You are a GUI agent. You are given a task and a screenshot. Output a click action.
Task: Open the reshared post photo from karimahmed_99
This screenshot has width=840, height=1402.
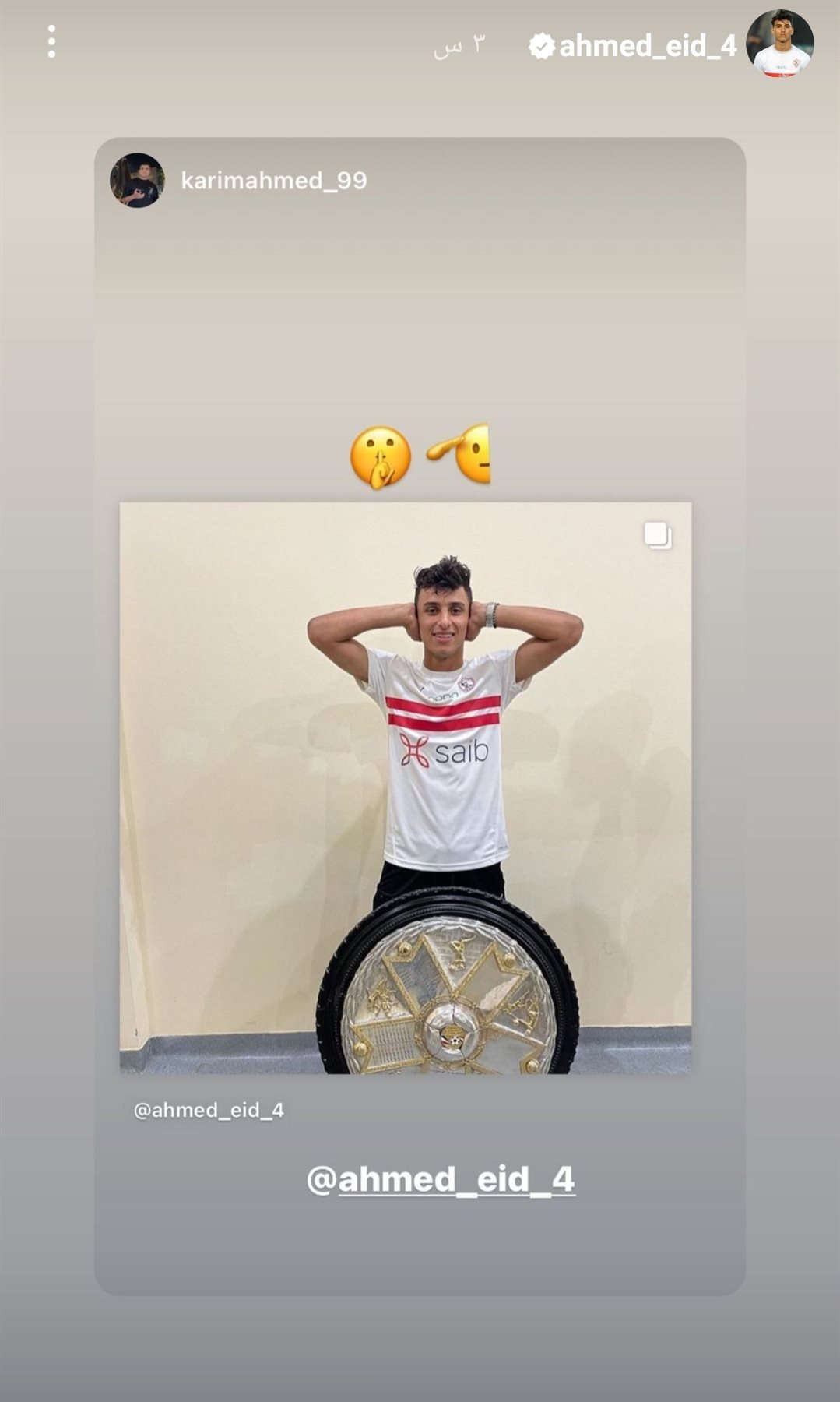[x=405, y=787]
